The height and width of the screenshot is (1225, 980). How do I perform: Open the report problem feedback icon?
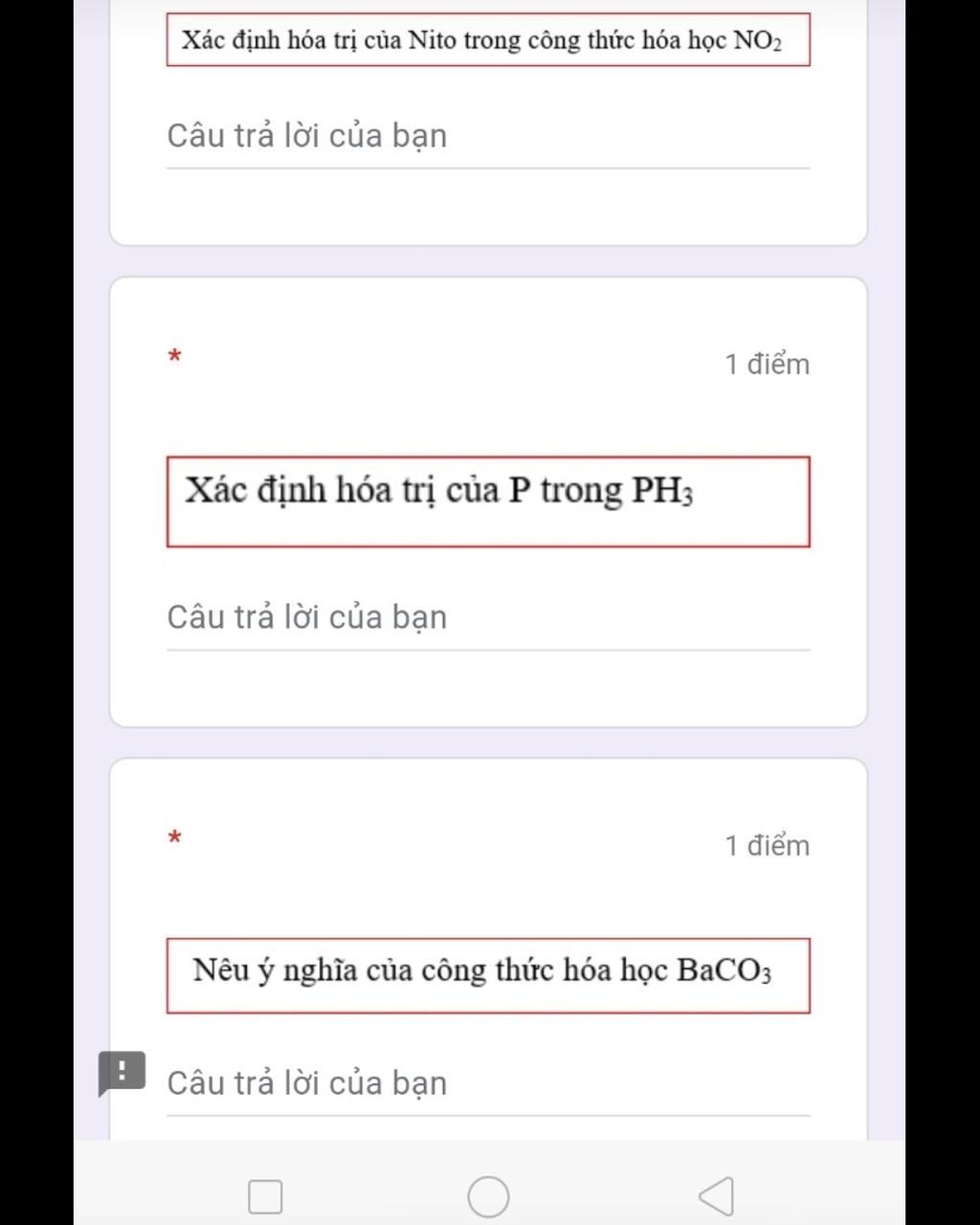[x=122, y=1073]
